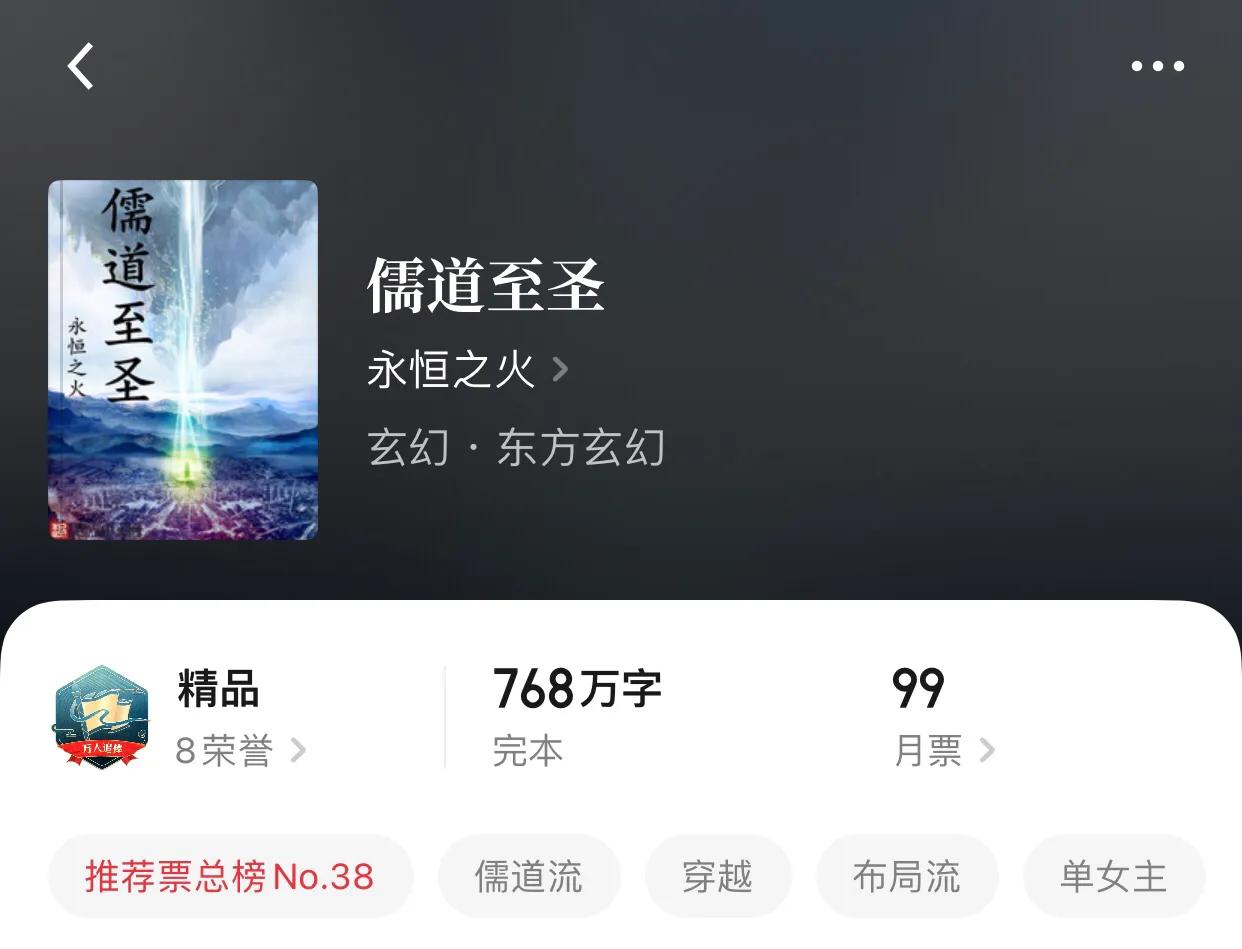Select the 儒道流 tag
This screenshot has height=949, width=1242.
pyautogui.click(x=528, y=877)
